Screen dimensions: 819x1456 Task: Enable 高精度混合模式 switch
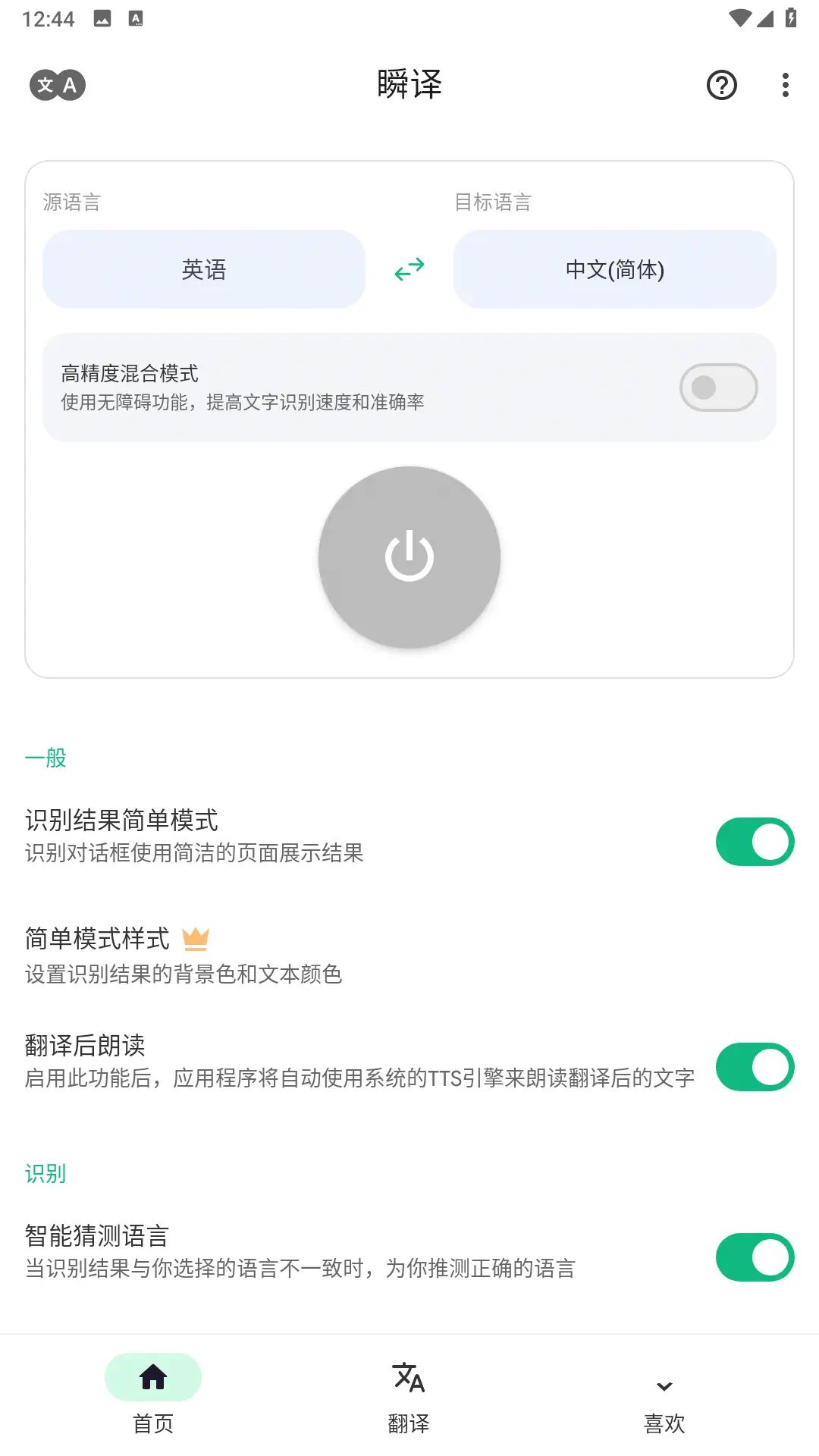click(x=717, y=387)
